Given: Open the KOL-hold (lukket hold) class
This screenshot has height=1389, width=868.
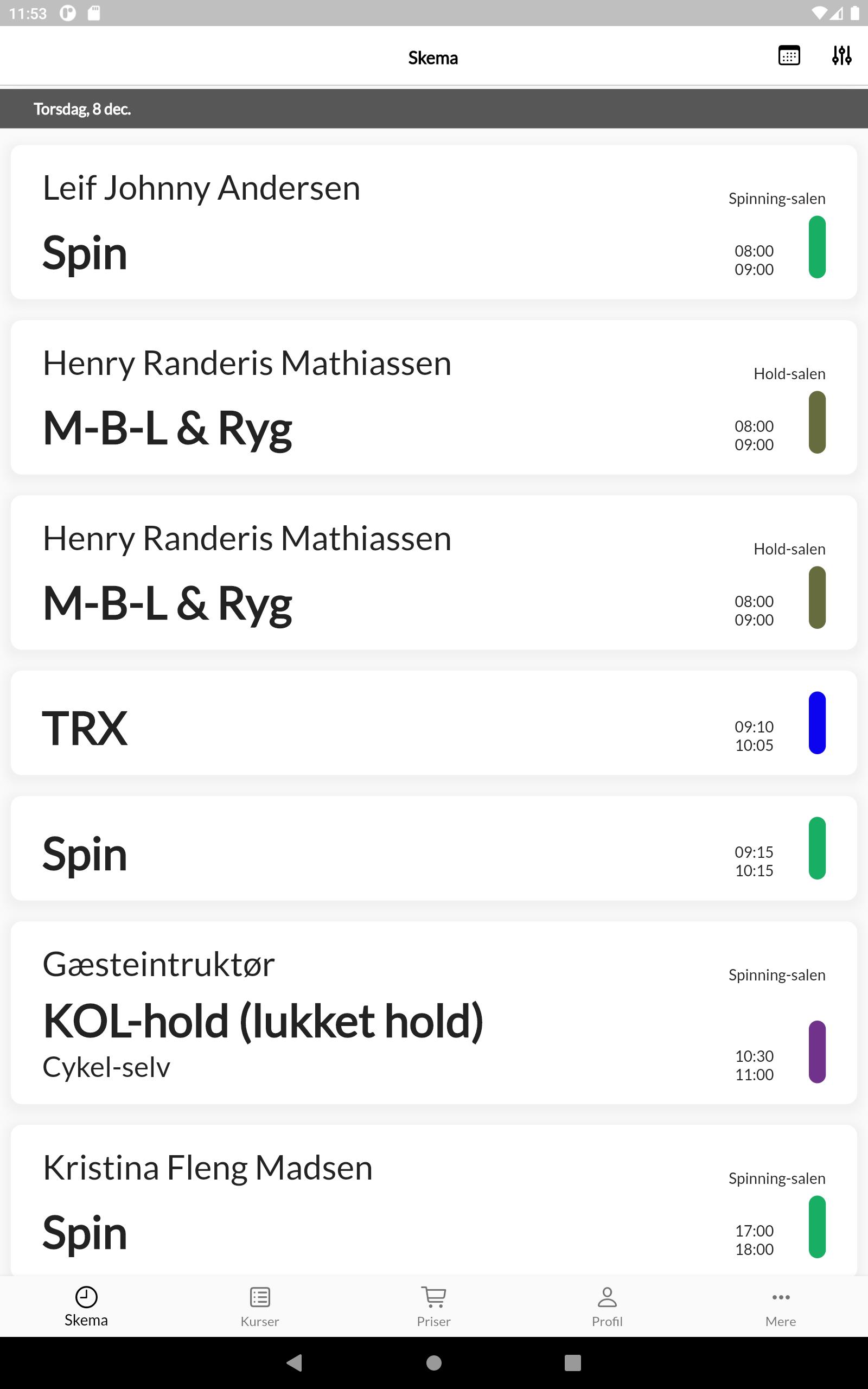Looking at the screenshot, I should tap(434, 1012).
